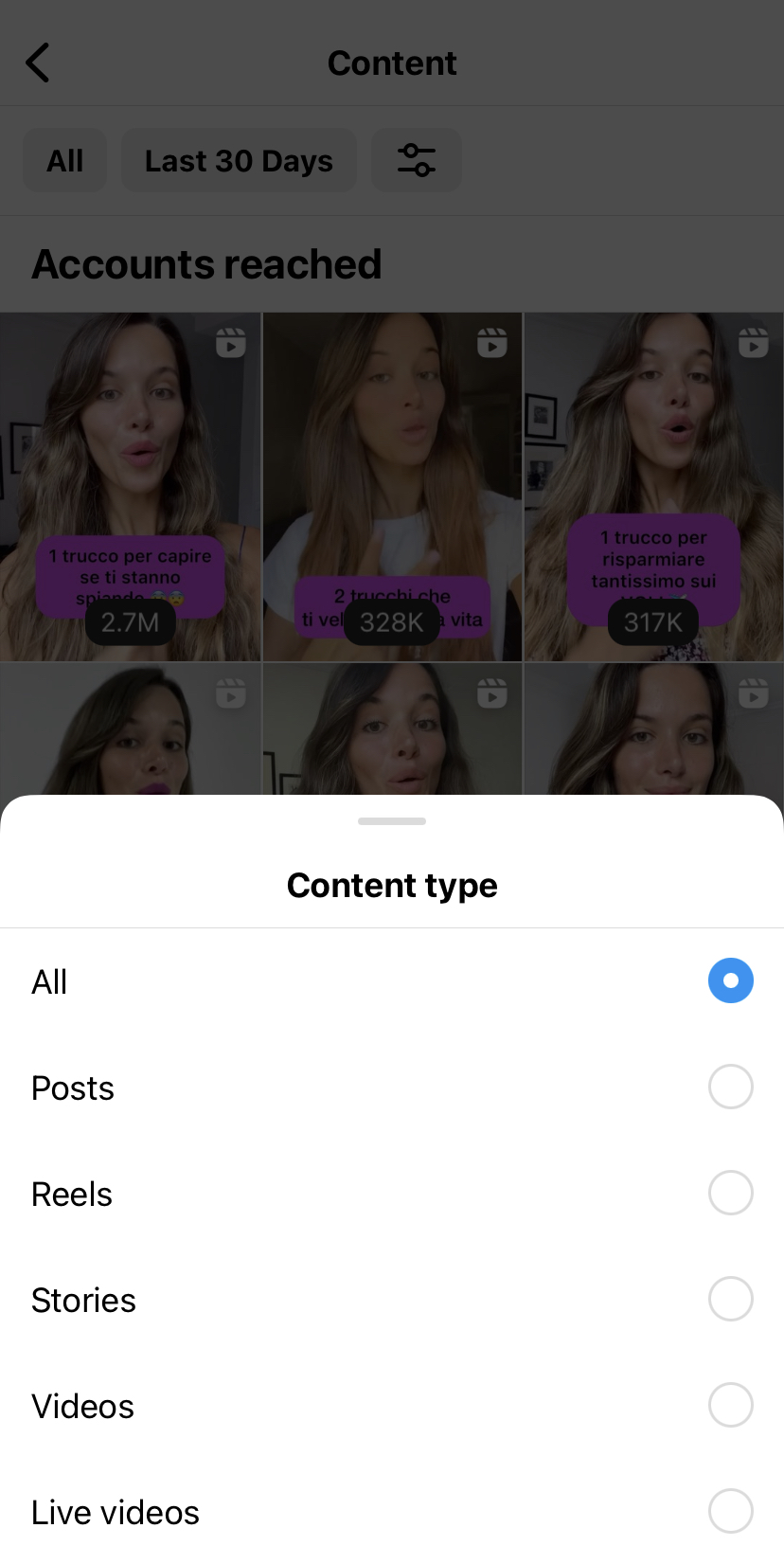
Task: Open the reel with 328K reach
Action: click(392, 487)
